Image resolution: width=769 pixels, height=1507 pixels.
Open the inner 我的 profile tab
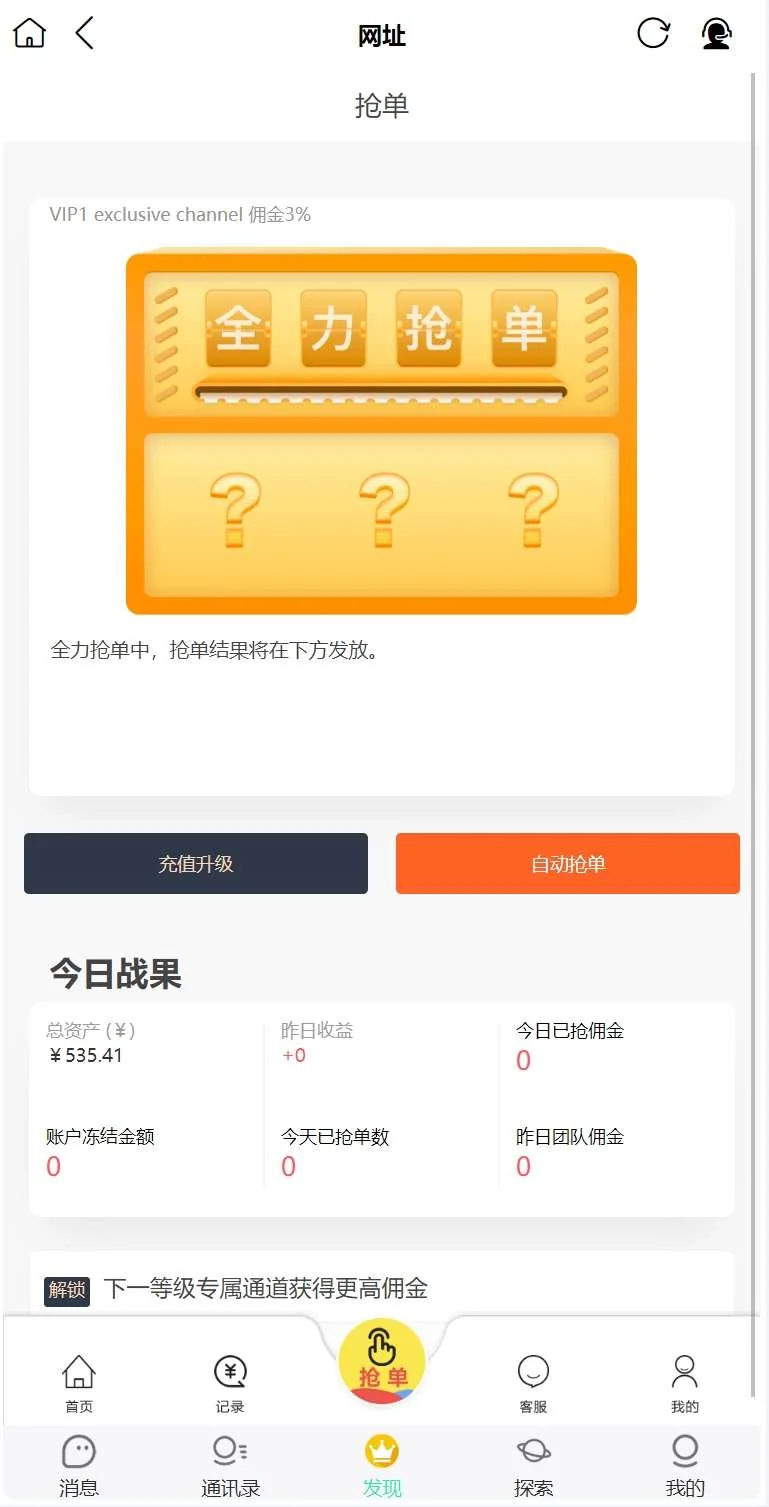(685, 1382)
